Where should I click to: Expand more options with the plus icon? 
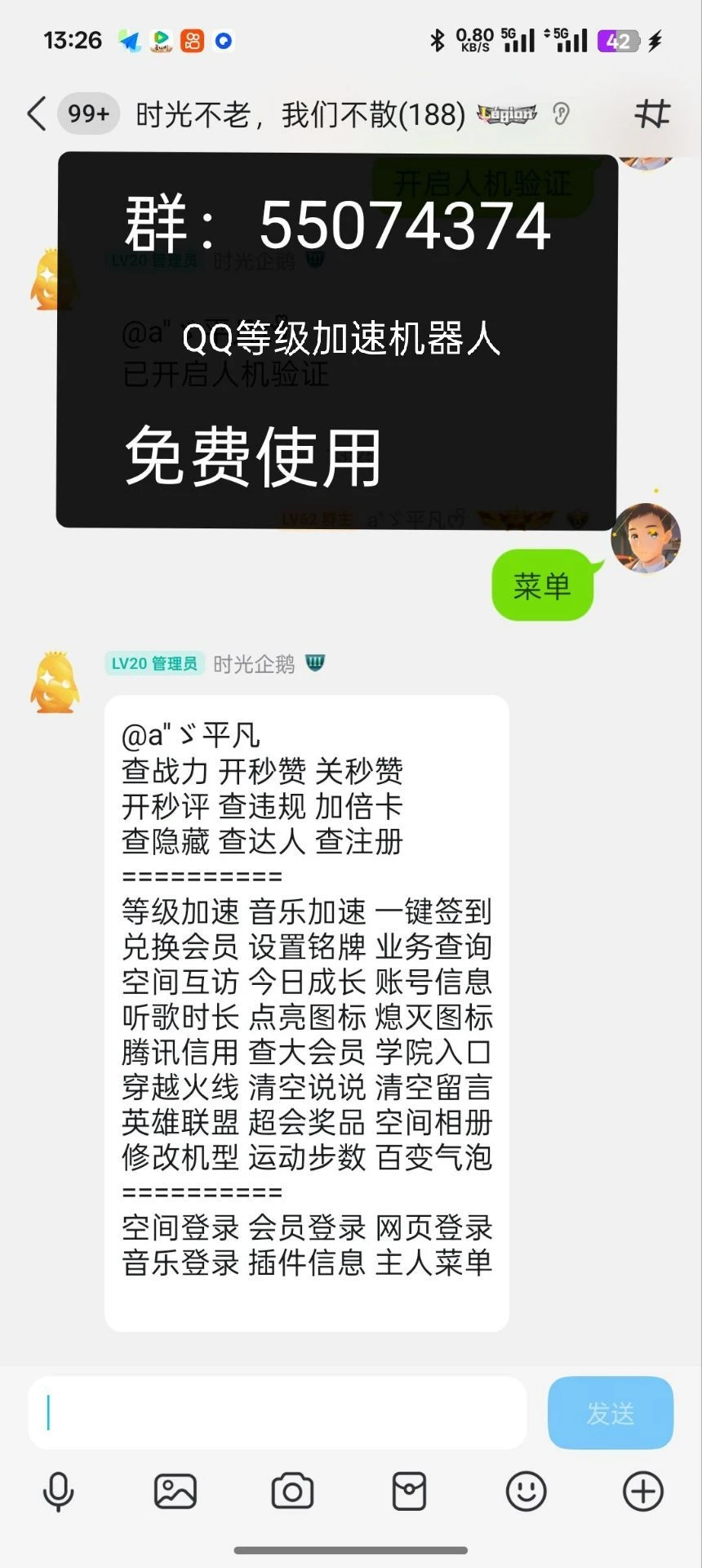point(642,1492)
